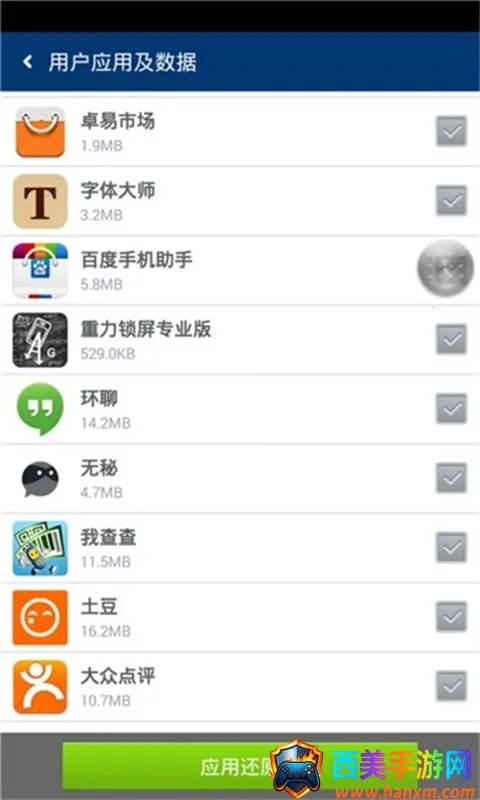480x800 pixels.
Task: Uncheck the 字体大师 checkbox
Action: click(451, 201)
